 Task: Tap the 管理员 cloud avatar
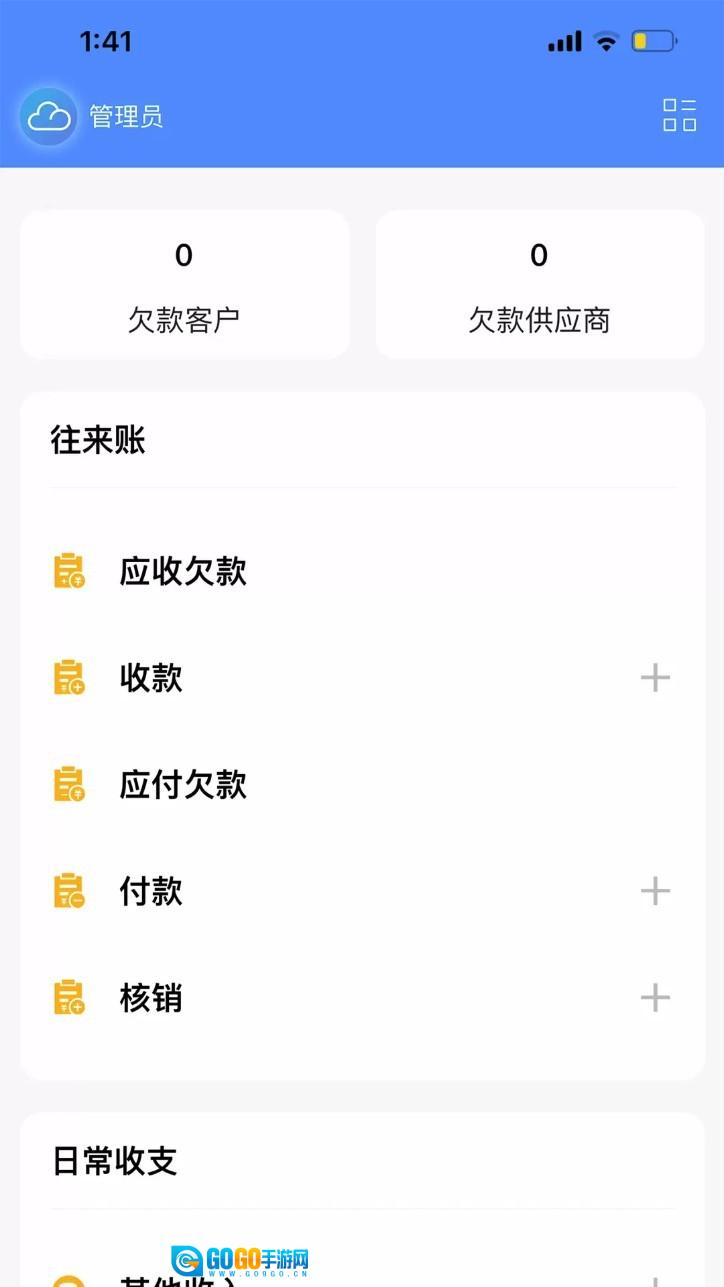click(48, 117)
